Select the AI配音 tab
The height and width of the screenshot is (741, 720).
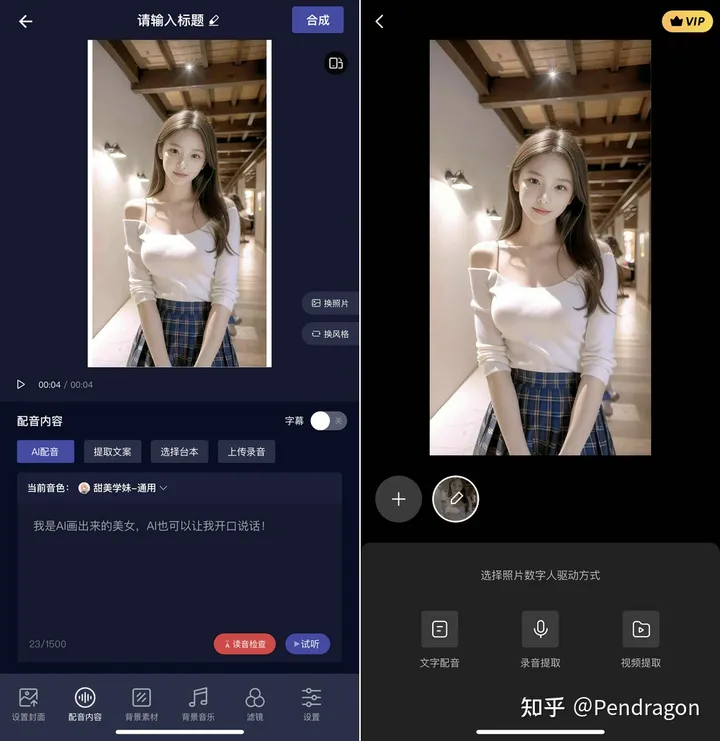tap(45, 452)
